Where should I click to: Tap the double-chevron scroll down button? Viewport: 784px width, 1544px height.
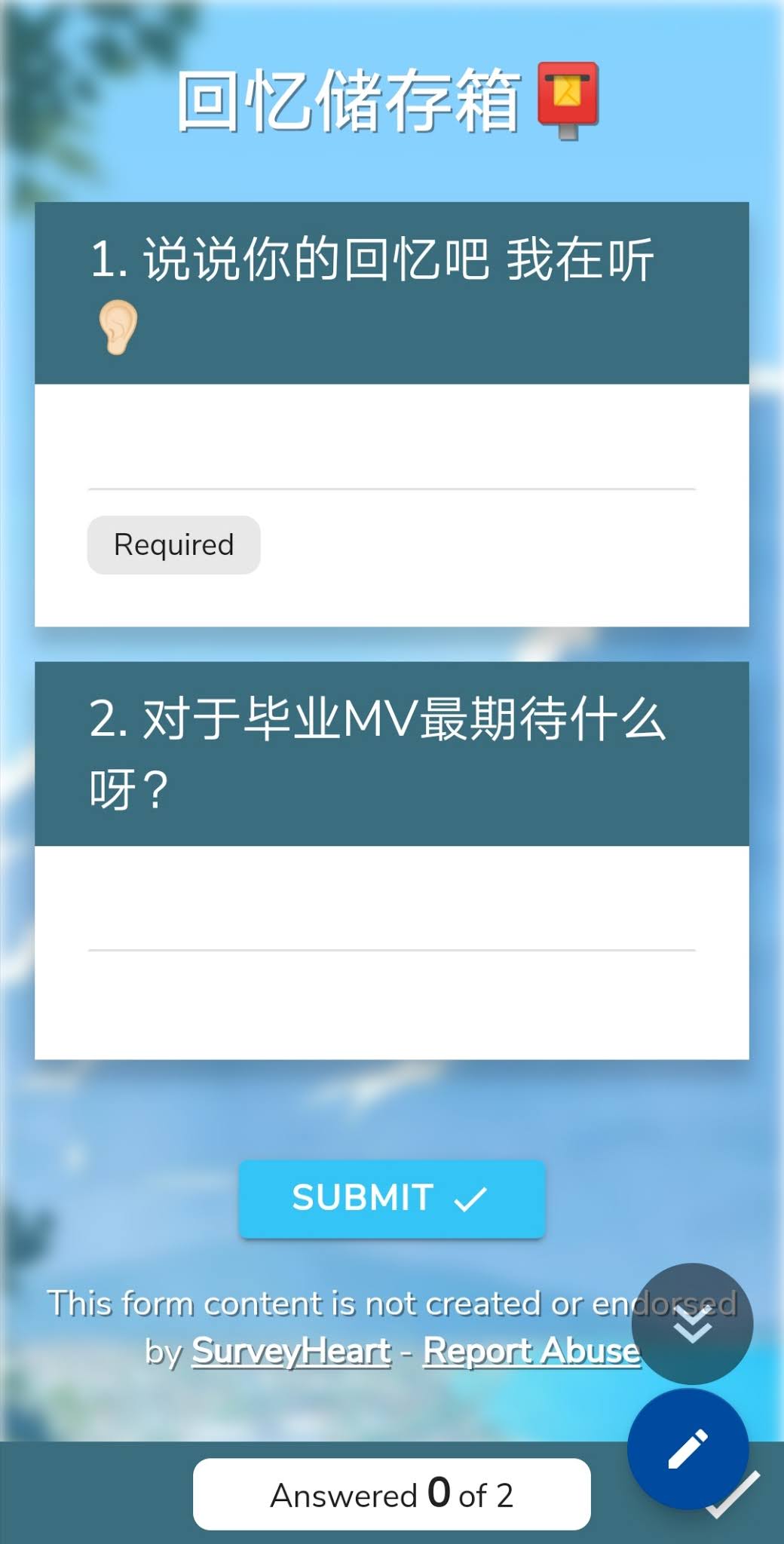[x=692, y=1324]
